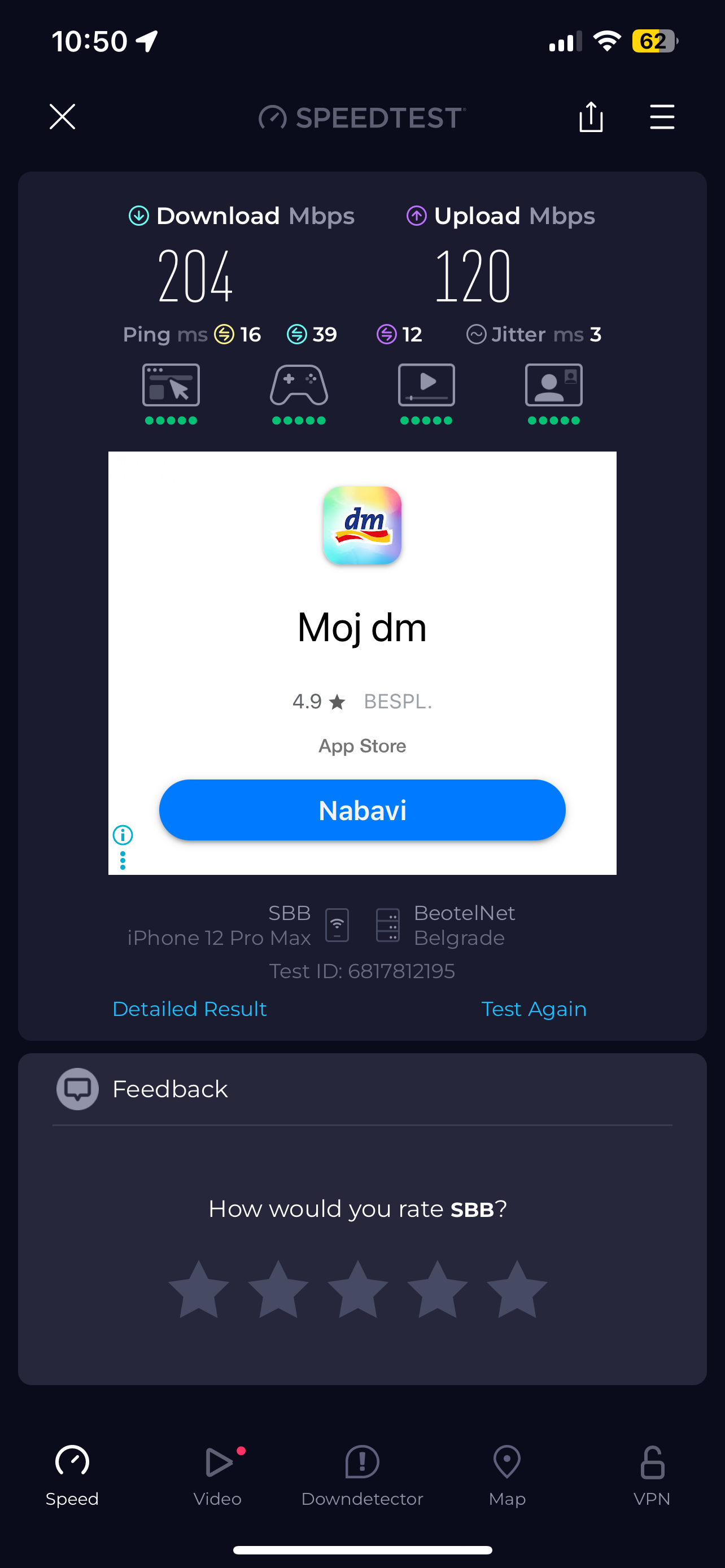Open the hamburger menu
The image size is (725, 1568).
coord(662,116)
